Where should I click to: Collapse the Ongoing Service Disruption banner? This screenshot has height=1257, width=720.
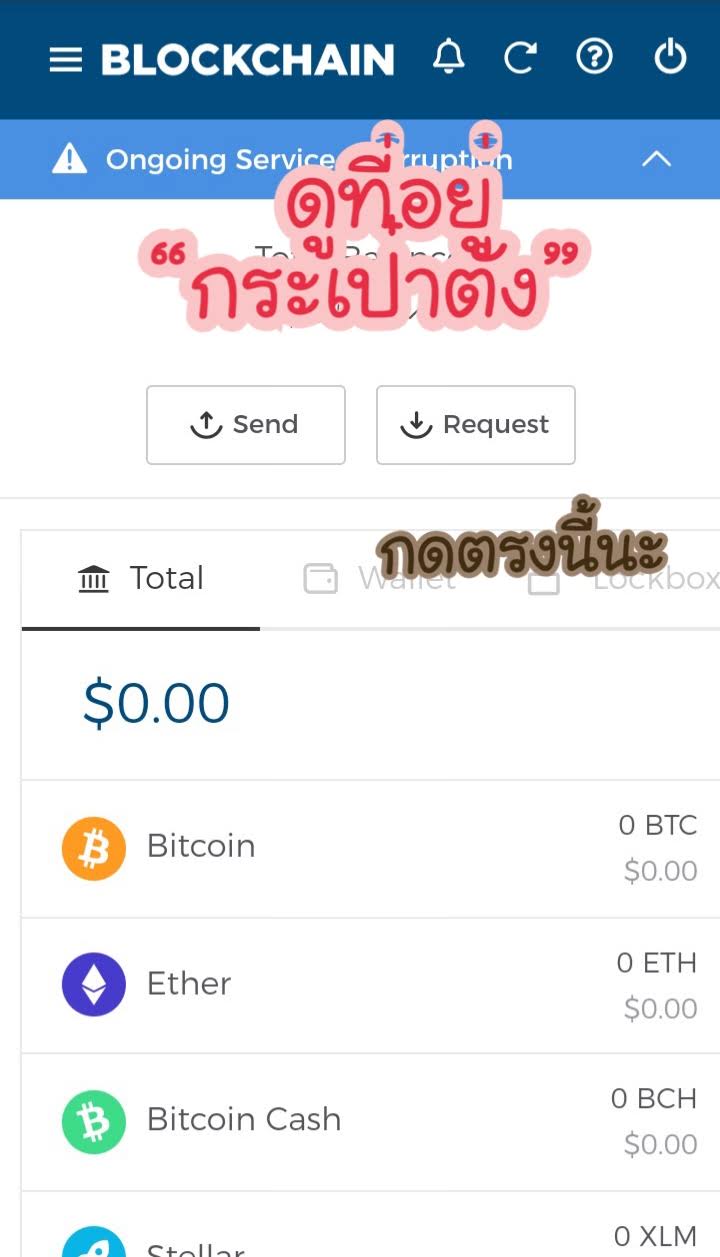[656, 159]
